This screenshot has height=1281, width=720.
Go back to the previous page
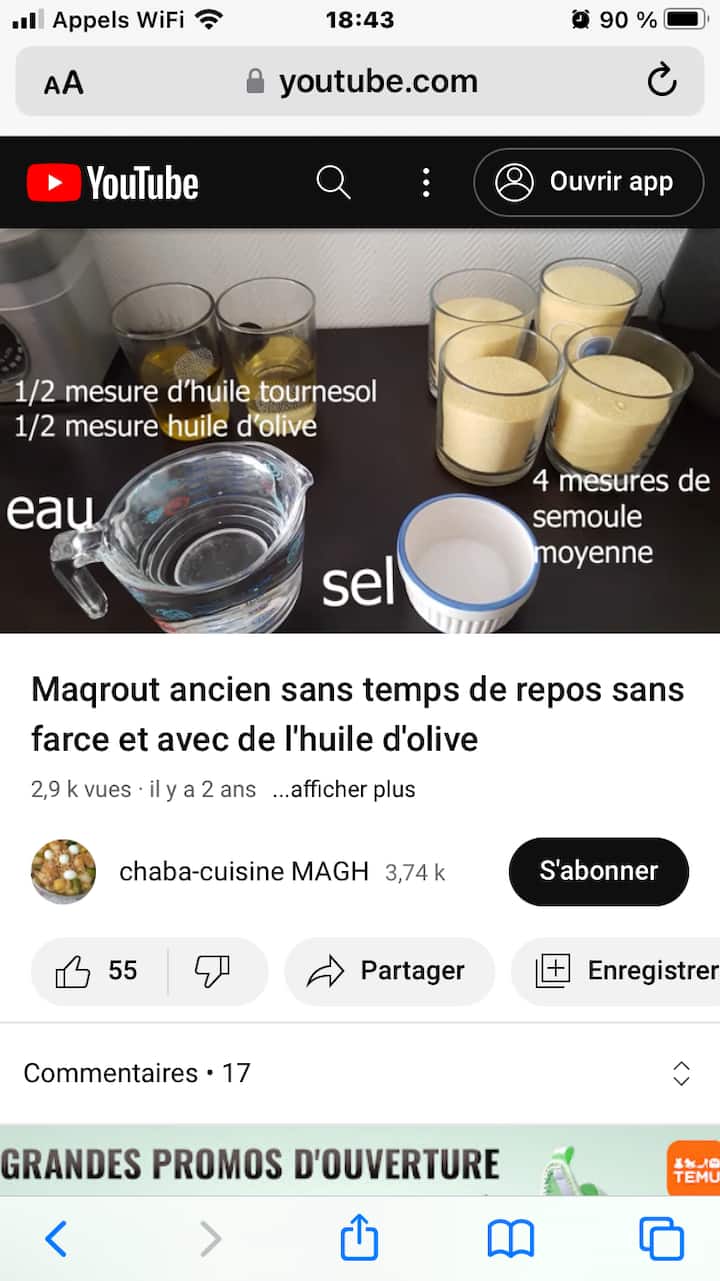57,1240
